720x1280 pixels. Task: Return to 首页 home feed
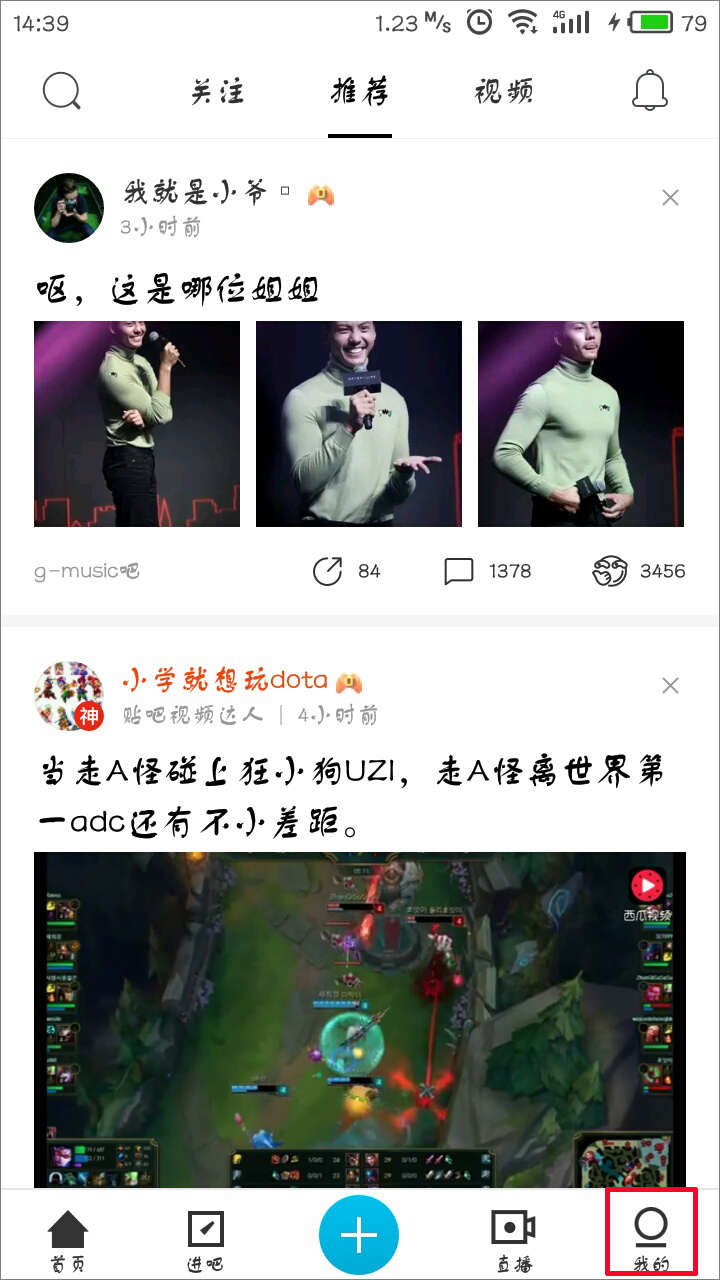click(x=64, y=1234)
